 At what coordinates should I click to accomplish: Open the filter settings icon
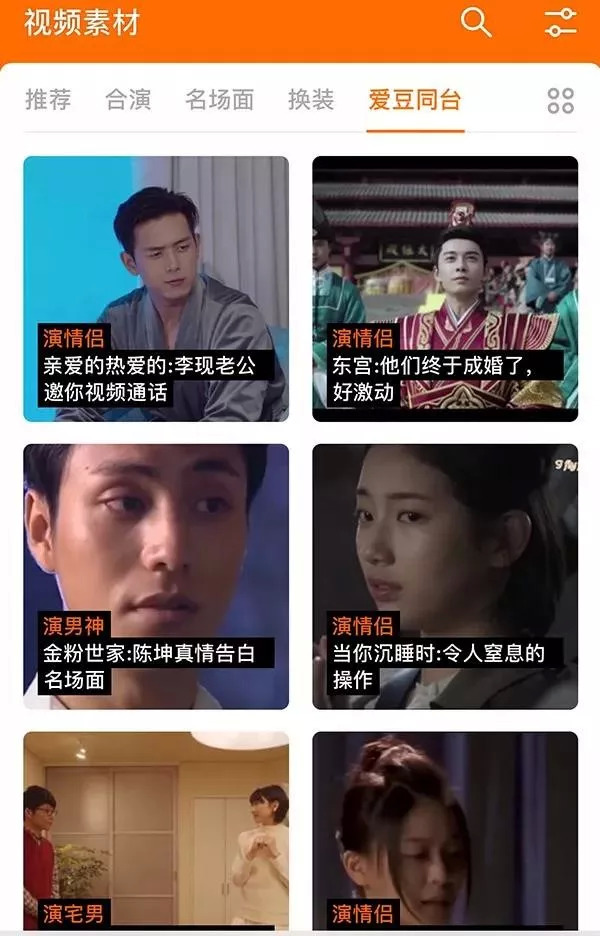[x=560, y=22]
